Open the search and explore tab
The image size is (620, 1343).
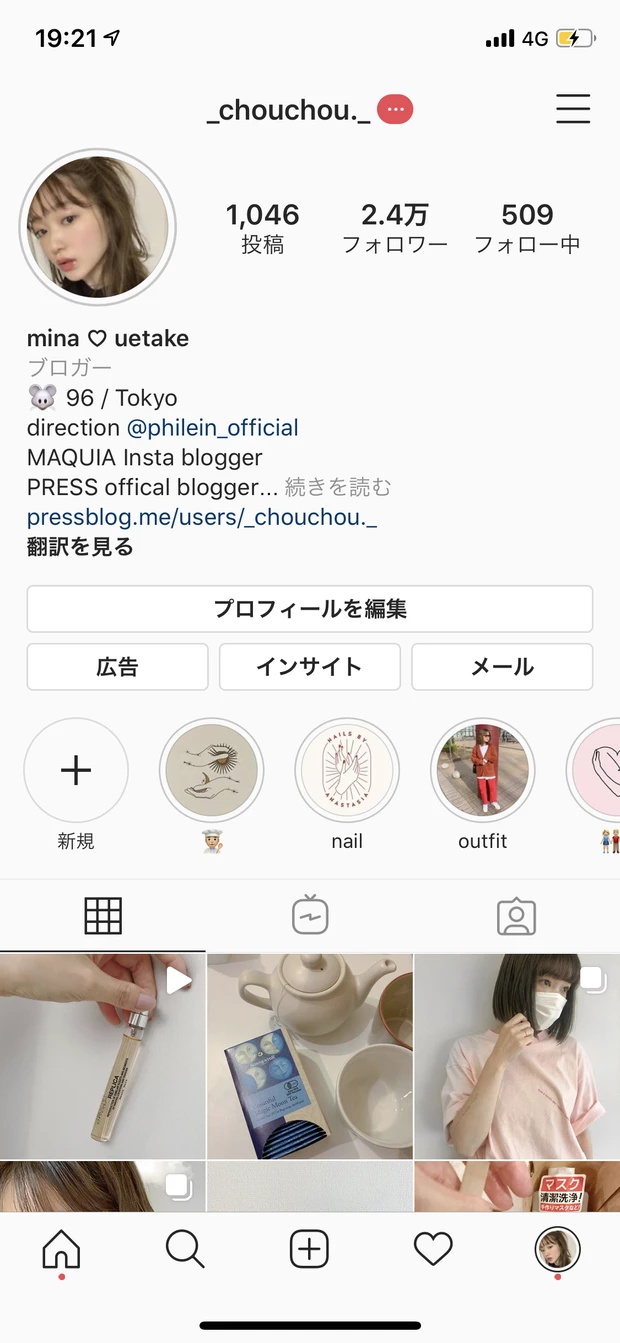point(185,1249)
